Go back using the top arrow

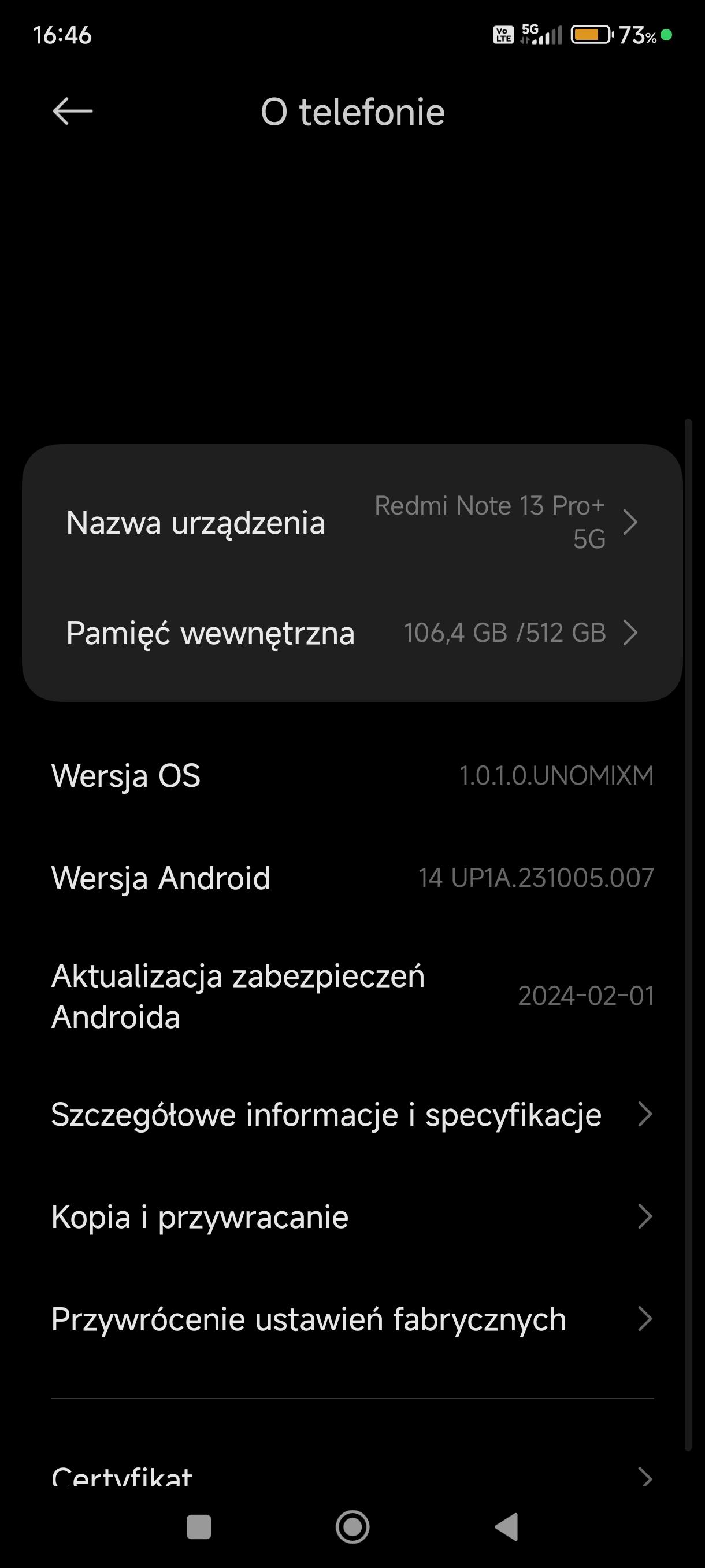[x=72, y=112]
